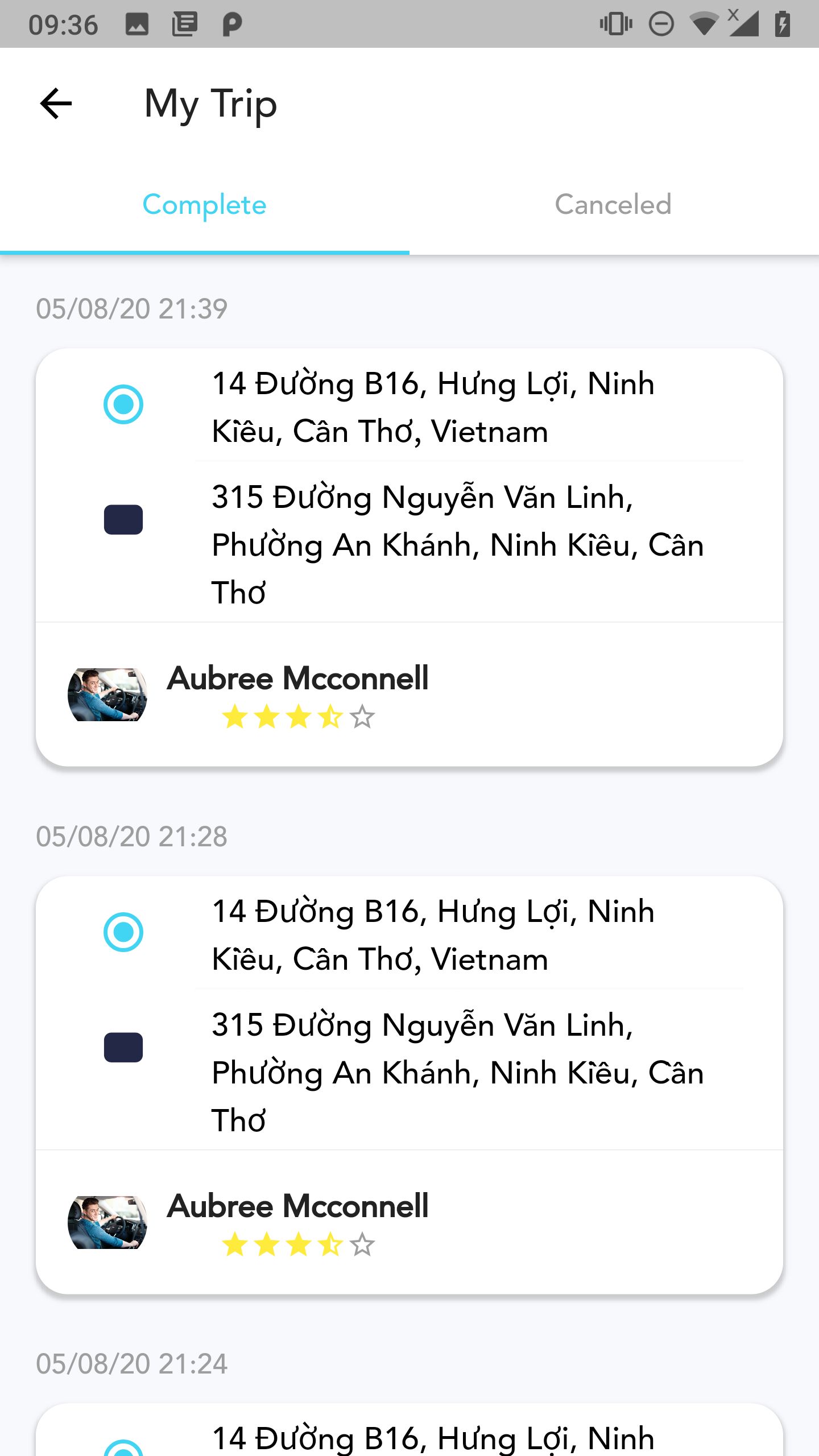
Task: Open the trip from 05/08/20 21:28
Action: (409, 1084)
